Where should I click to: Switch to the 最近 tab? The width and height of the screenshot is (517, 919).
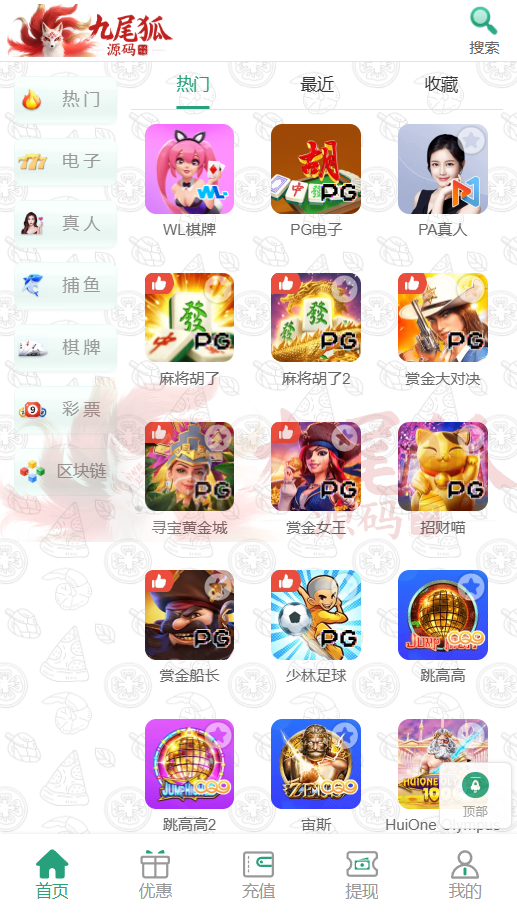[x=317, y=85]
